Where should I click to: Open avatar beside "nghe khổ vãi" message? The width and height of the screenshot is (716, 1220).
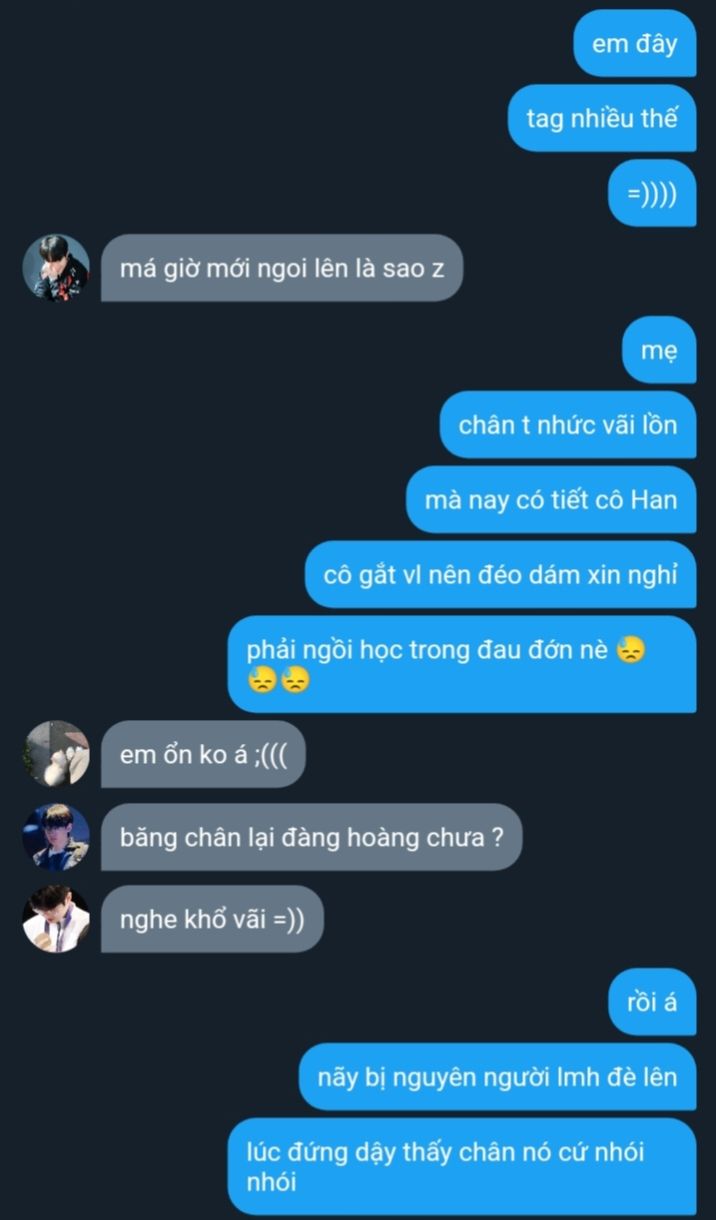coord(56,919)
